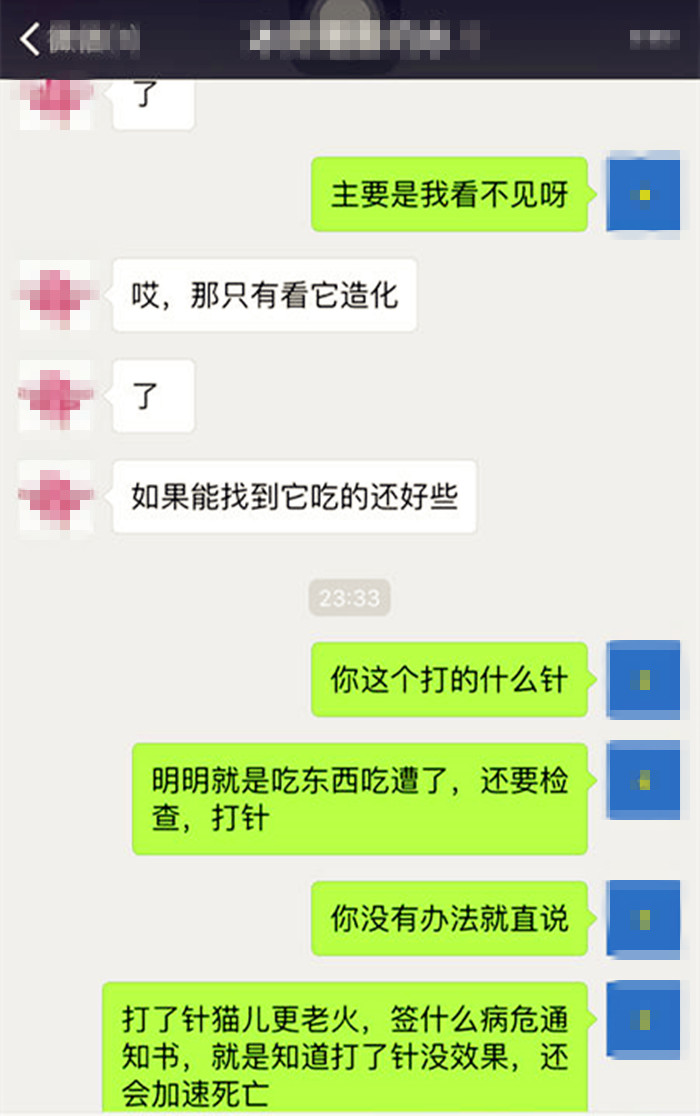700x1116 pixels.
Task: Open contact avatar beside "哎，那只有看它造化"
Action: [x=56, y=296]
